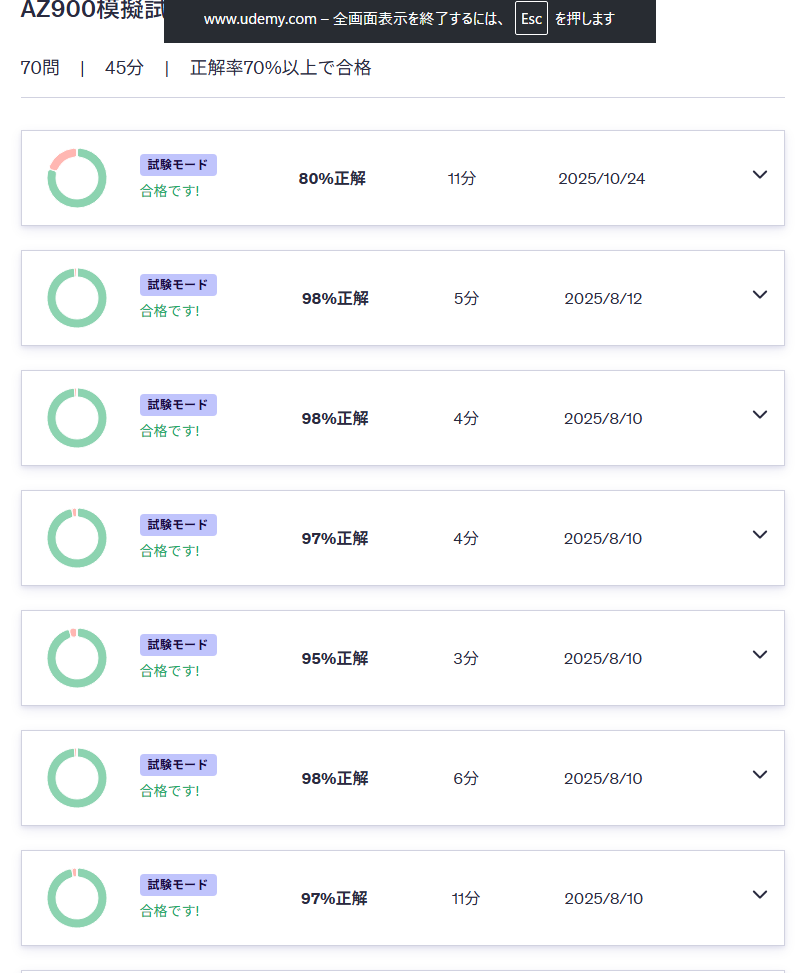Image resolution: width=812 pixels, height=973 pixels.
Task: Open details of the 98% attempt taking 4分
Action: [x=760, y=415]
